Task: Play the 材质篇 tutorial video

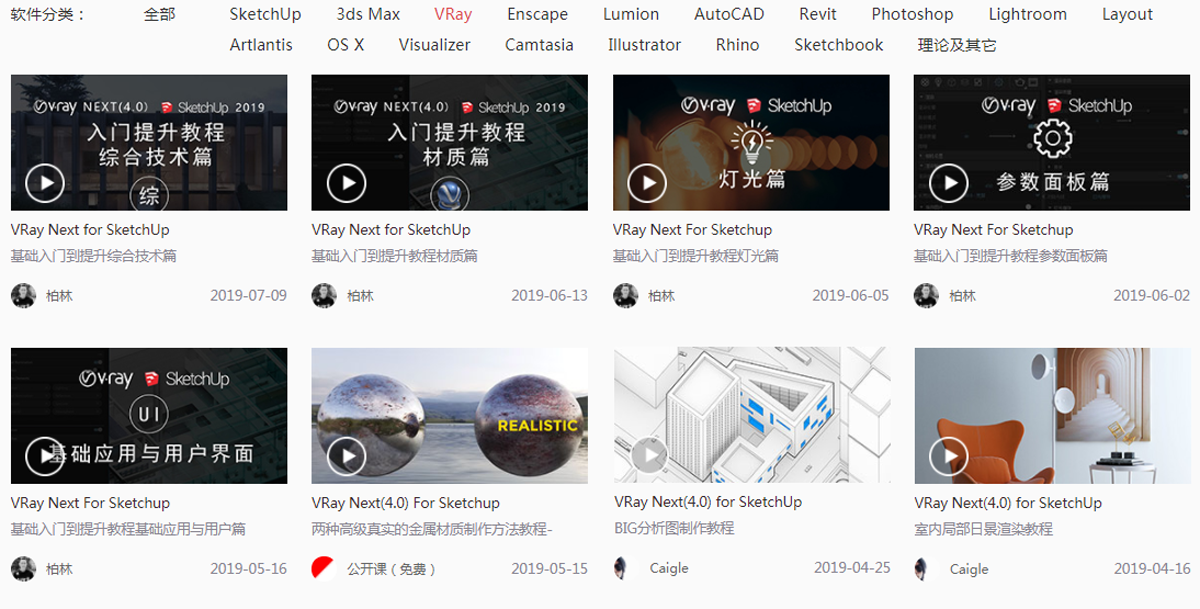Action: pos(450,143)
